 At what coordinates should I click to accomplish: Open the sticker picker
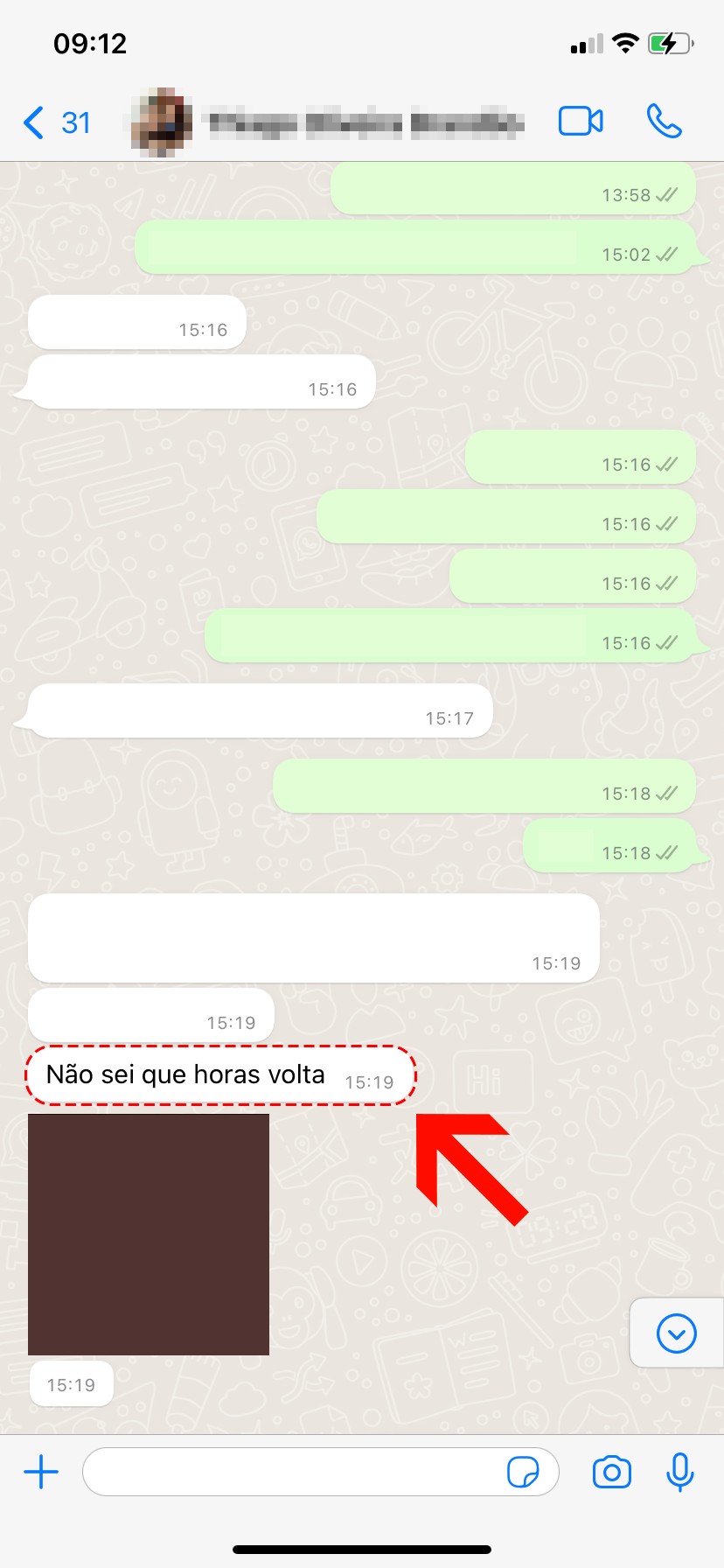[x=523, y=1472]
